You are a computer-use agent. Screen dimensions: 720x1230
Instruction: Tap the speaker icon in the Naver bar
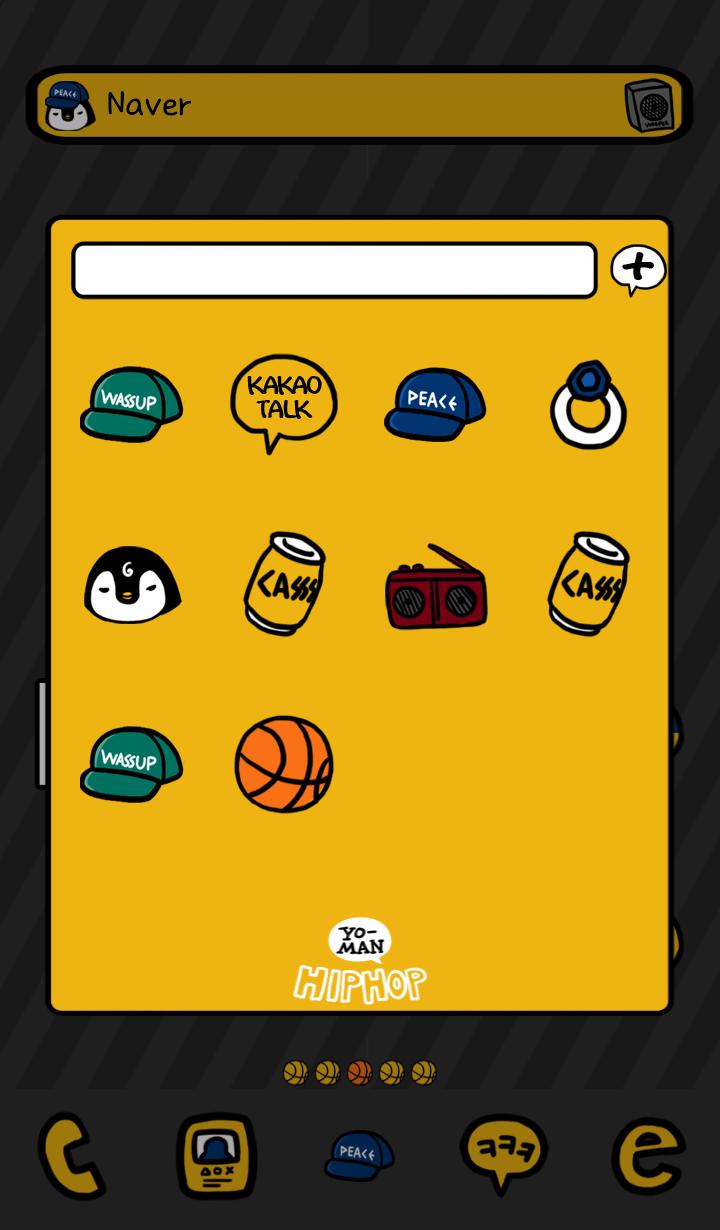pyautogui.click(x=648, y=106)
